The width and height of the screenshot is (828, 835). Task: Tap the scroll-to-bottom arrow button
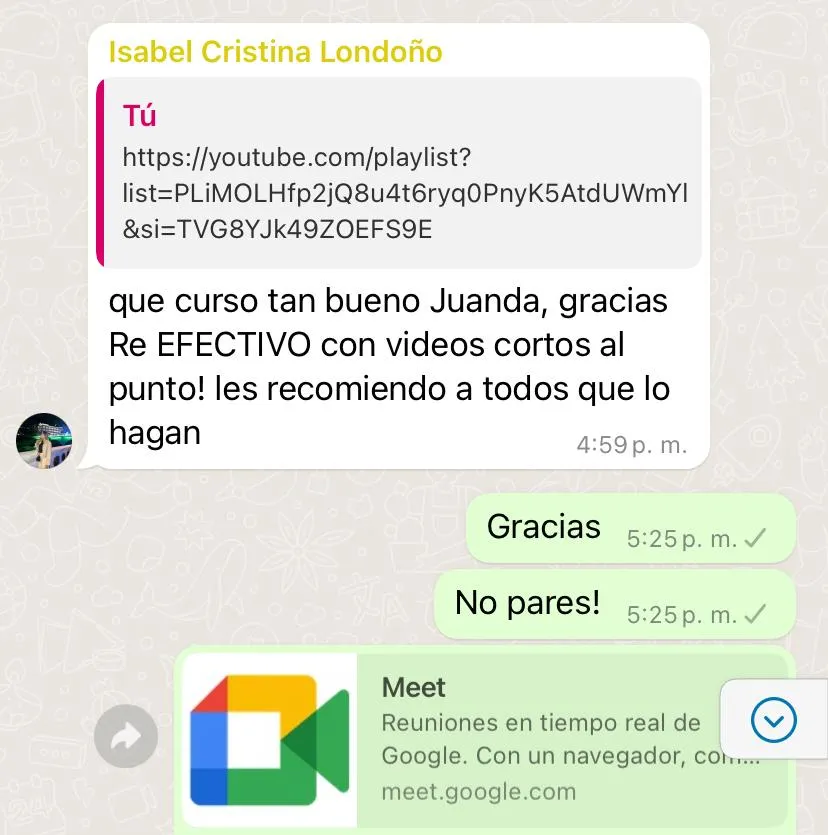(774, 719)
